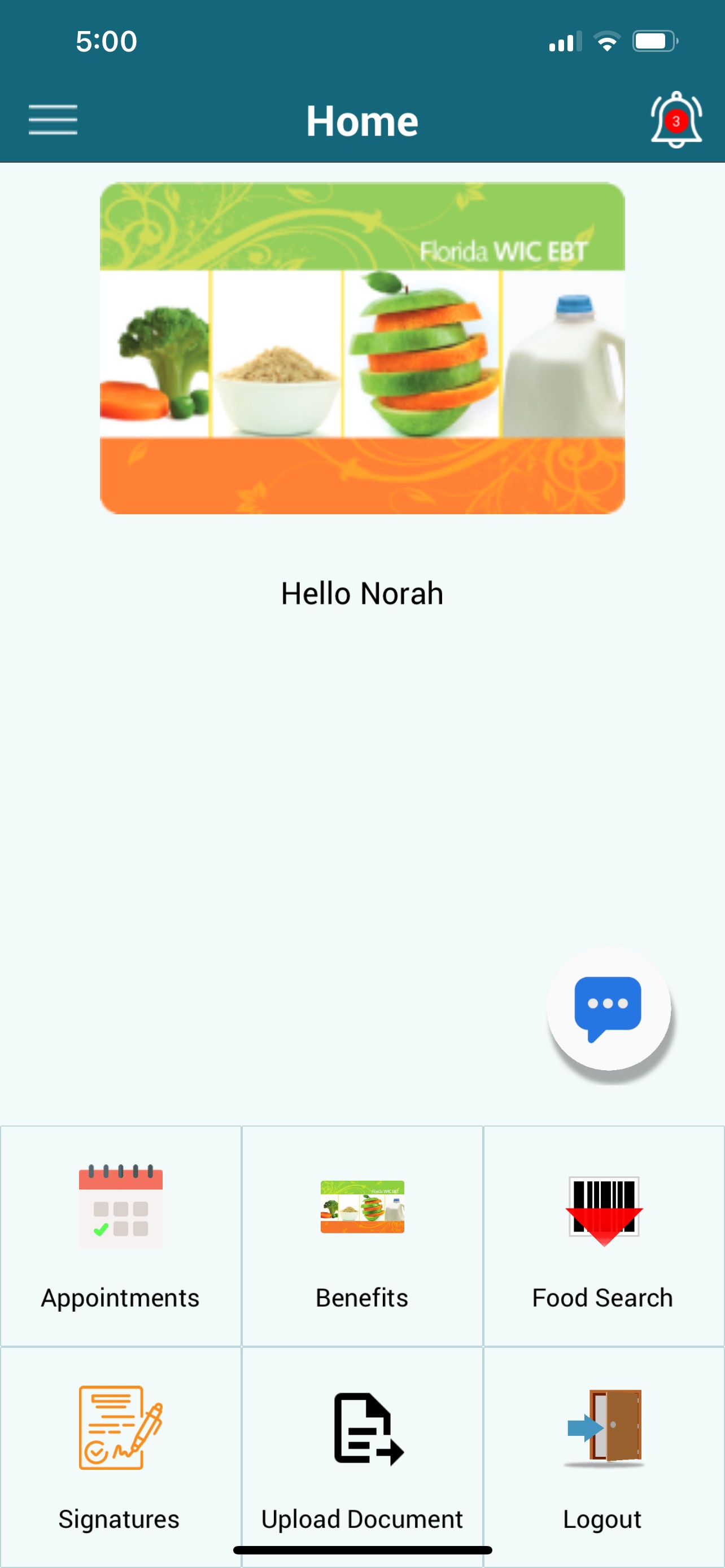
Task: Open Food Search
Action: tap(603, 1236)
